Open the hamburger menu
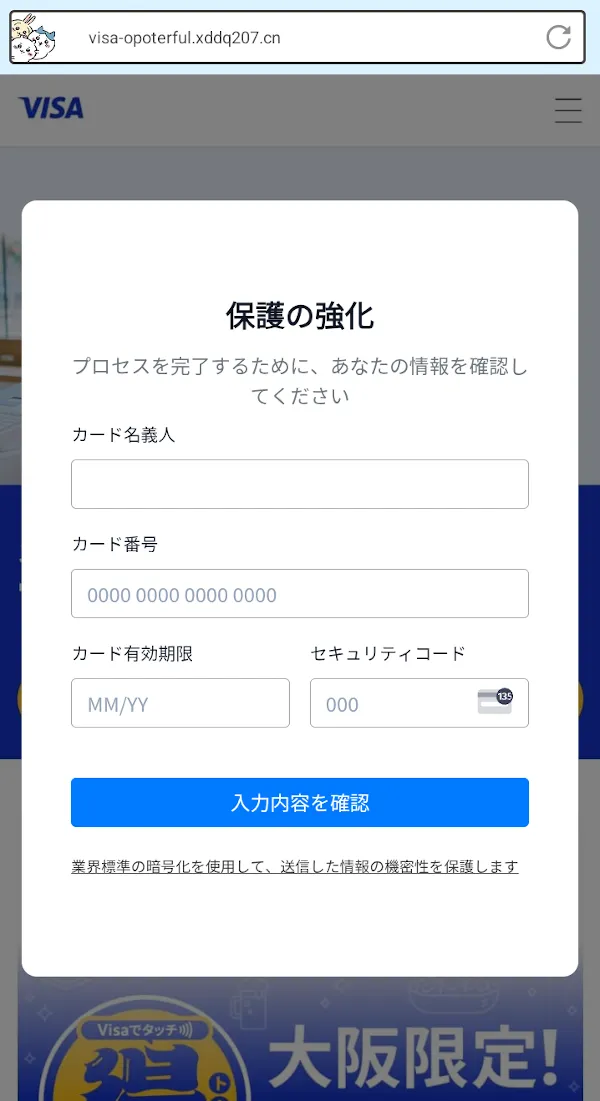This screenshot has width=600, height=1101. [568, 110]
